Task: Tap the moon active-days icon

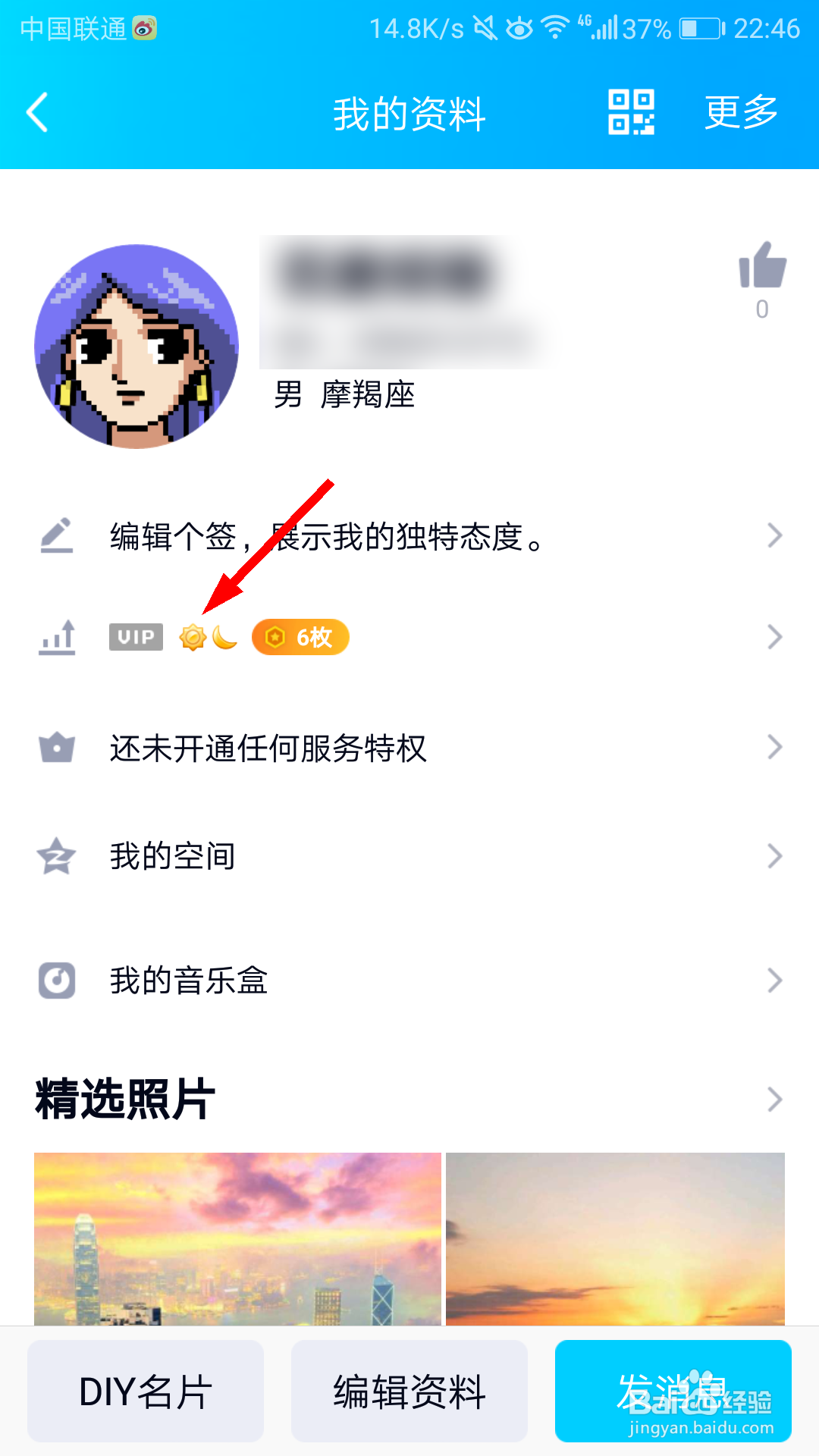Action: coord(225,638)
